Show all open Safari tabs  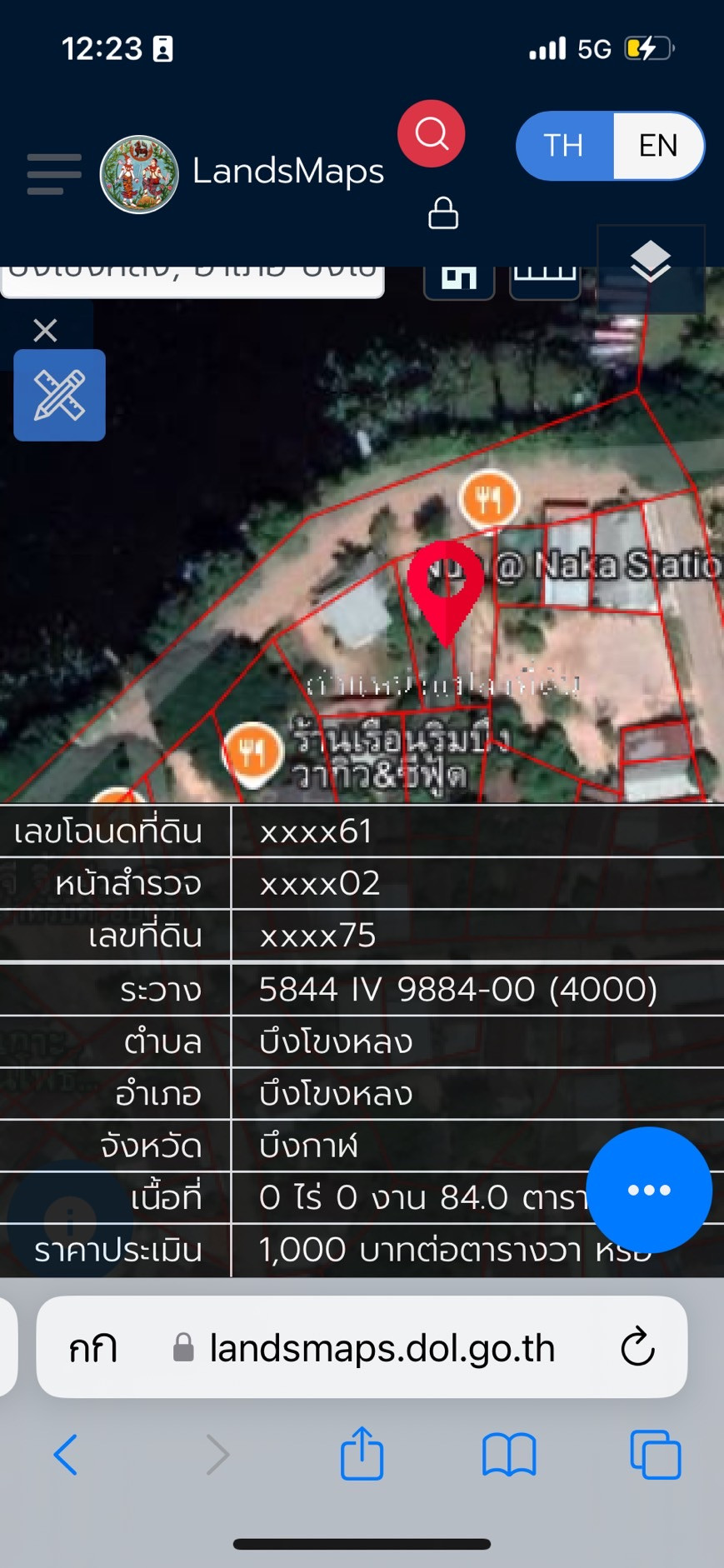coord(656,1455)
